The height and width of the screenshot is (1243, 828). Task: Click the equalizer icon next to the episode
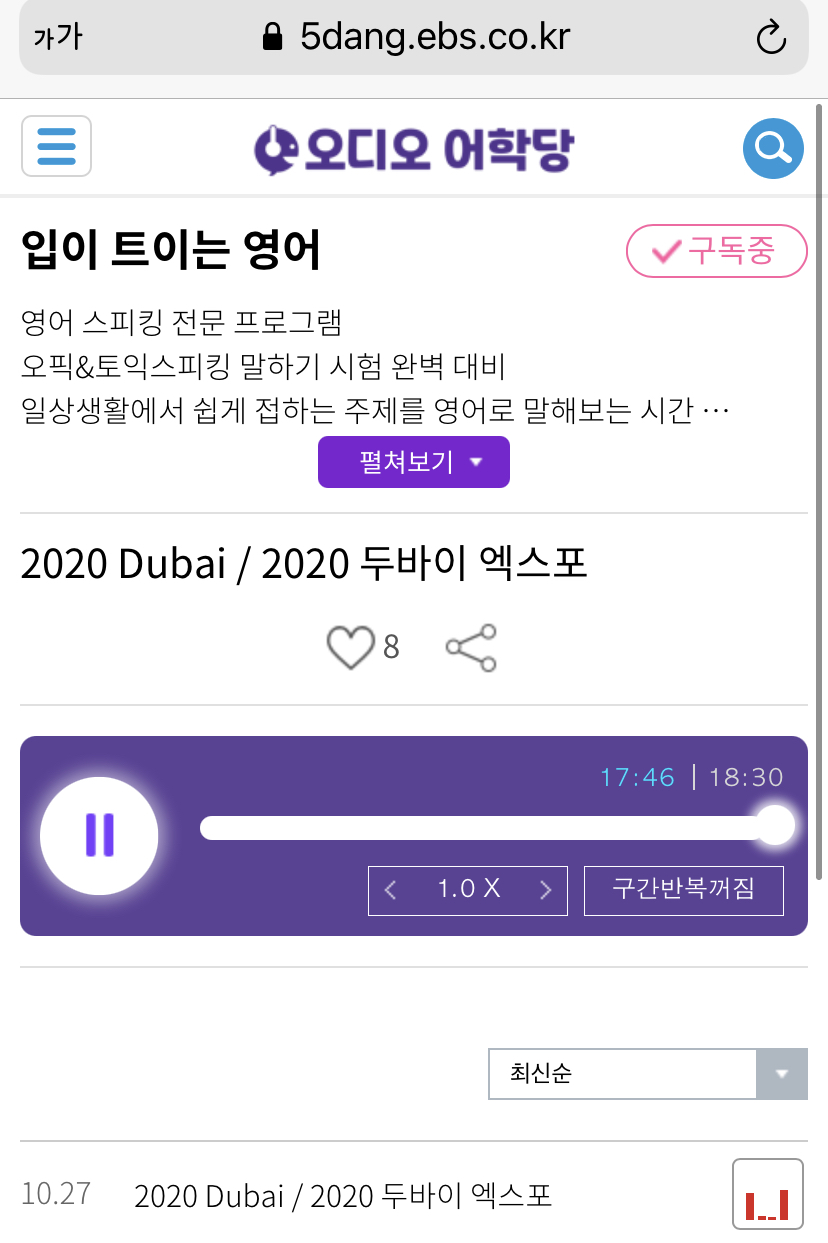(x=769, y=1193)
